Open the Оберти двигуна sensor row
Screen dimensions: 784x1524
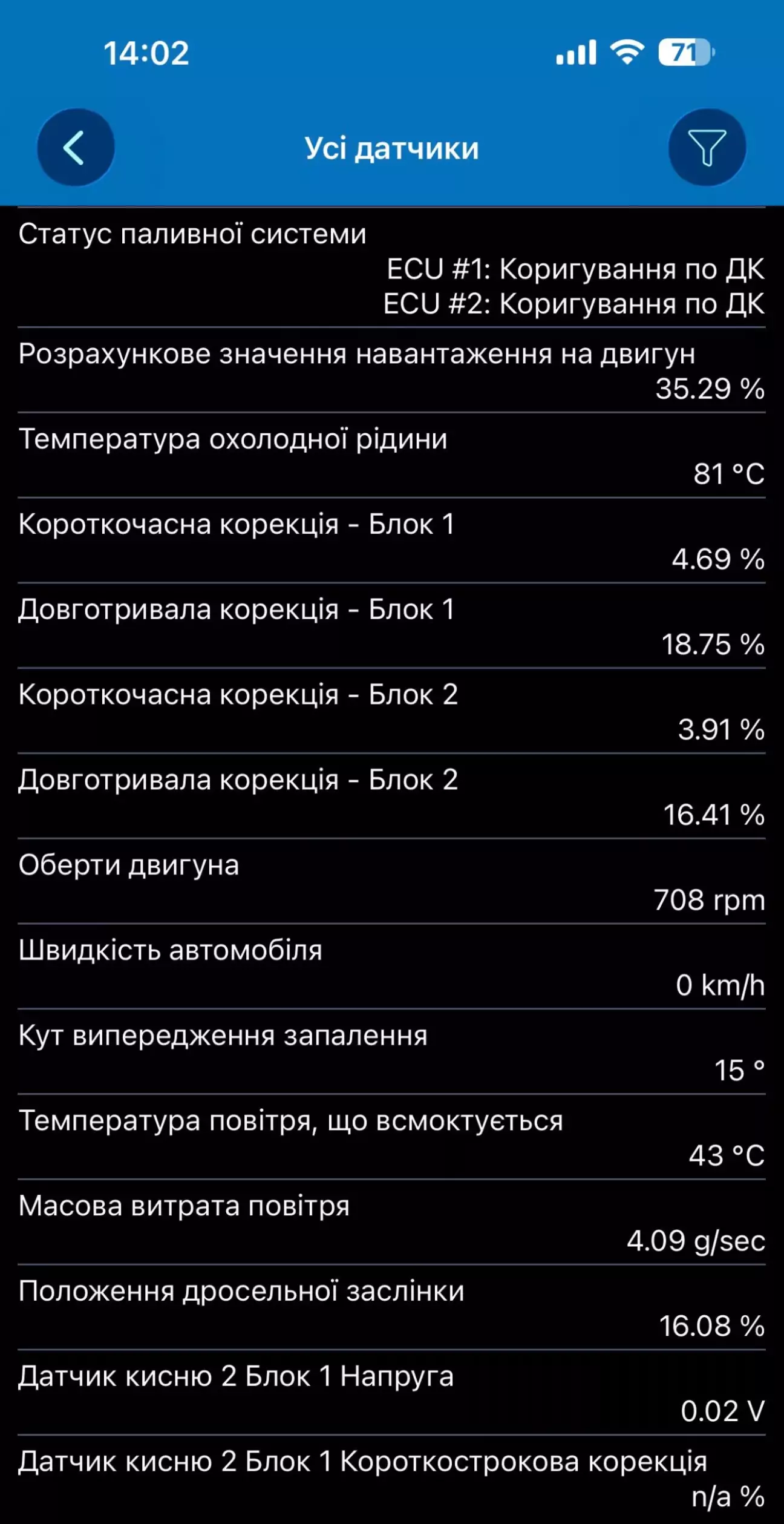pos(392,881)
